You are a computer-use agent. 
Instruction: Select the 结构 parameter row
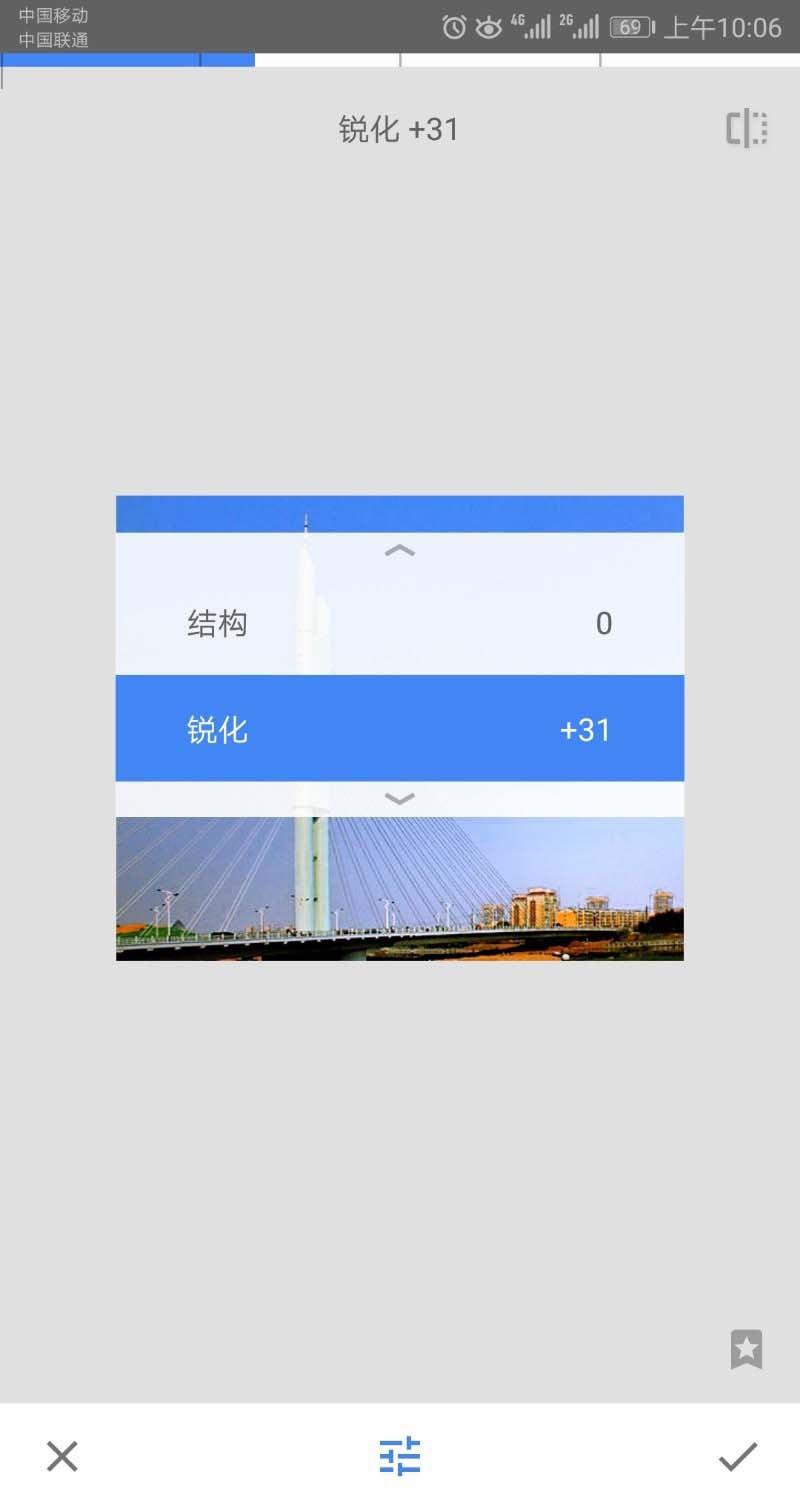[400, 624]
